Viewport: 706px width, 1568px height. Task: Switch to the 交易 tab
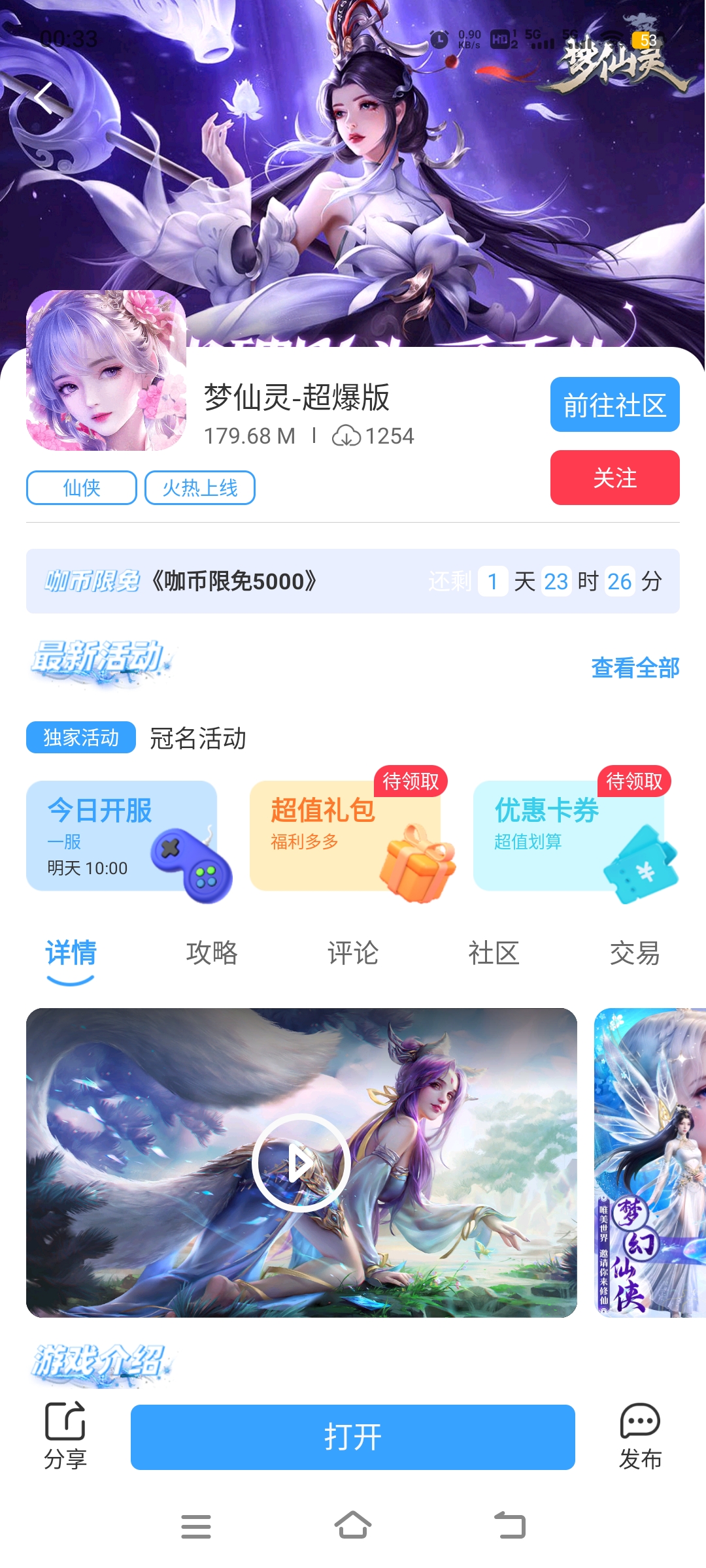tap(634, 953)
